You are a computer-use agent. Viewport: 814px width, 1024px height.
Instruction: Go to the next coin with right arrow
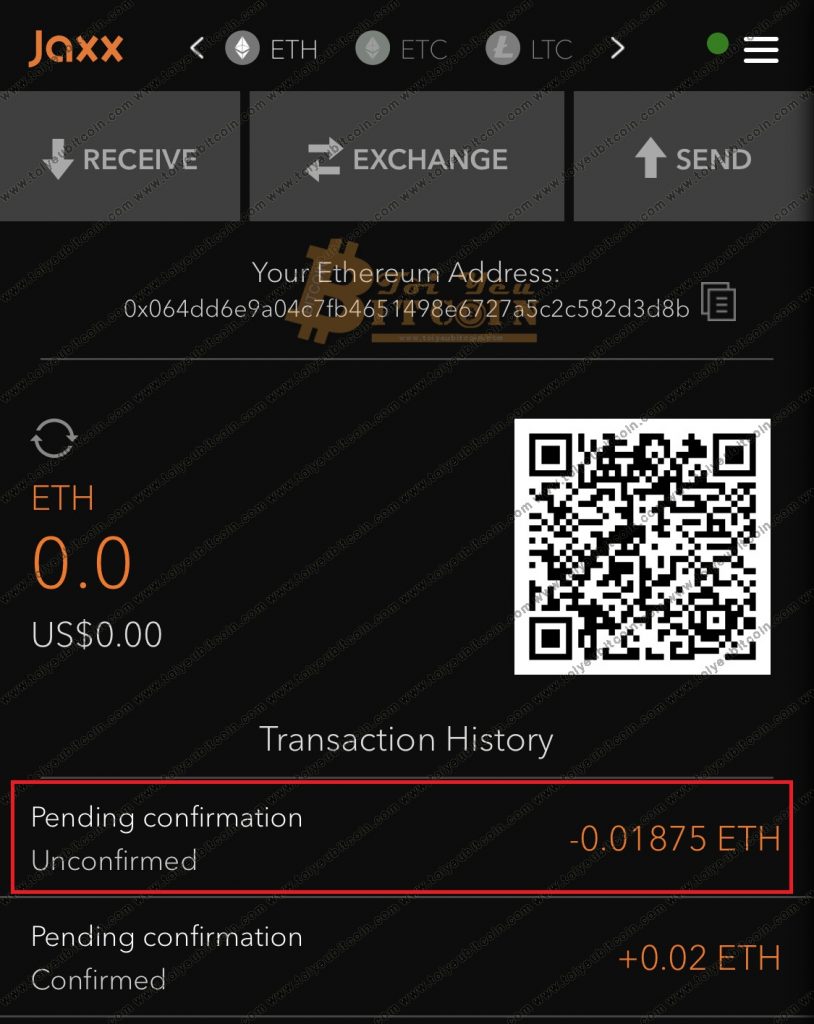pyautogui.click(x=617, y=47)
